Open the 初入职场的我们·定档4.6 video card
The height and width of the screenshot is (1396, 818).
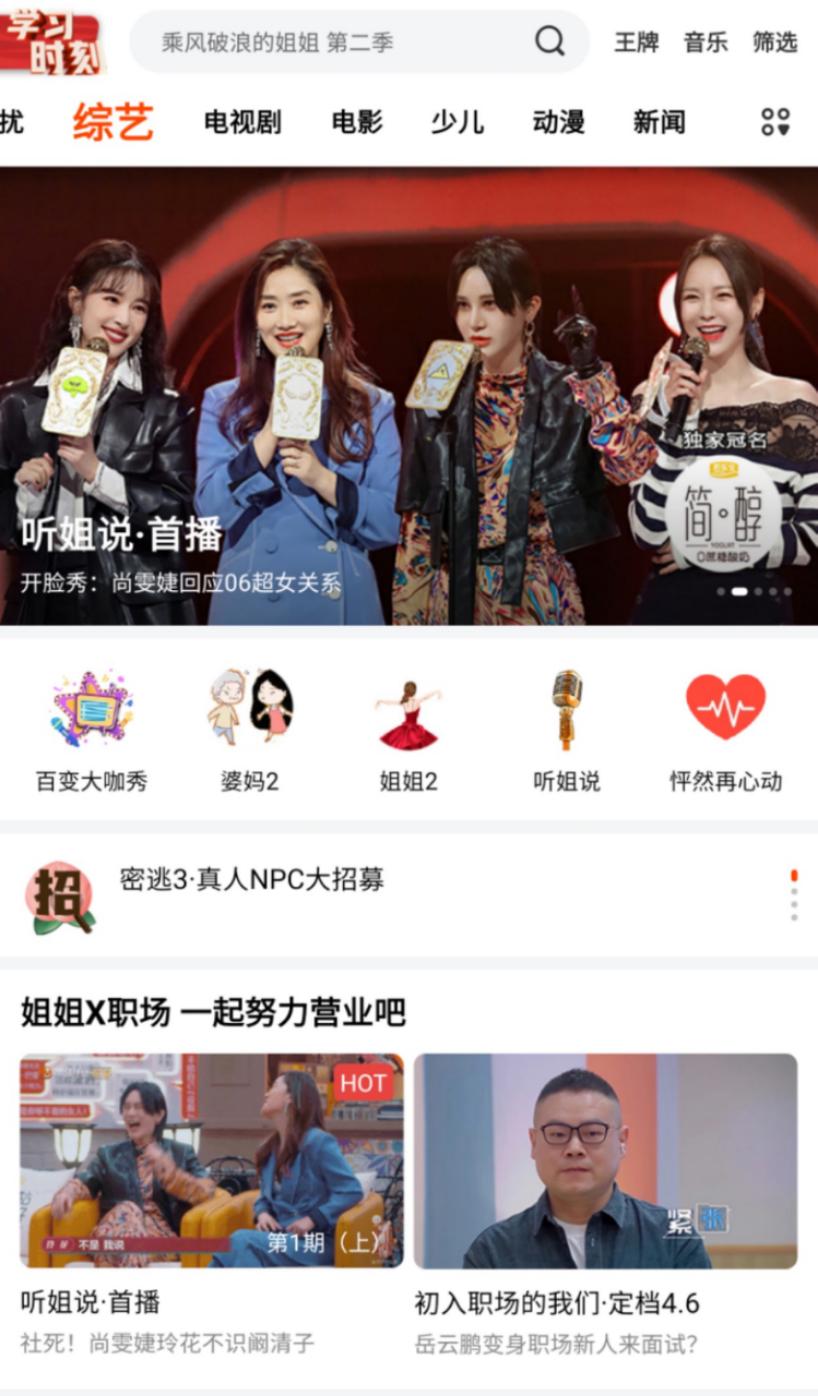pos(606,1160)
